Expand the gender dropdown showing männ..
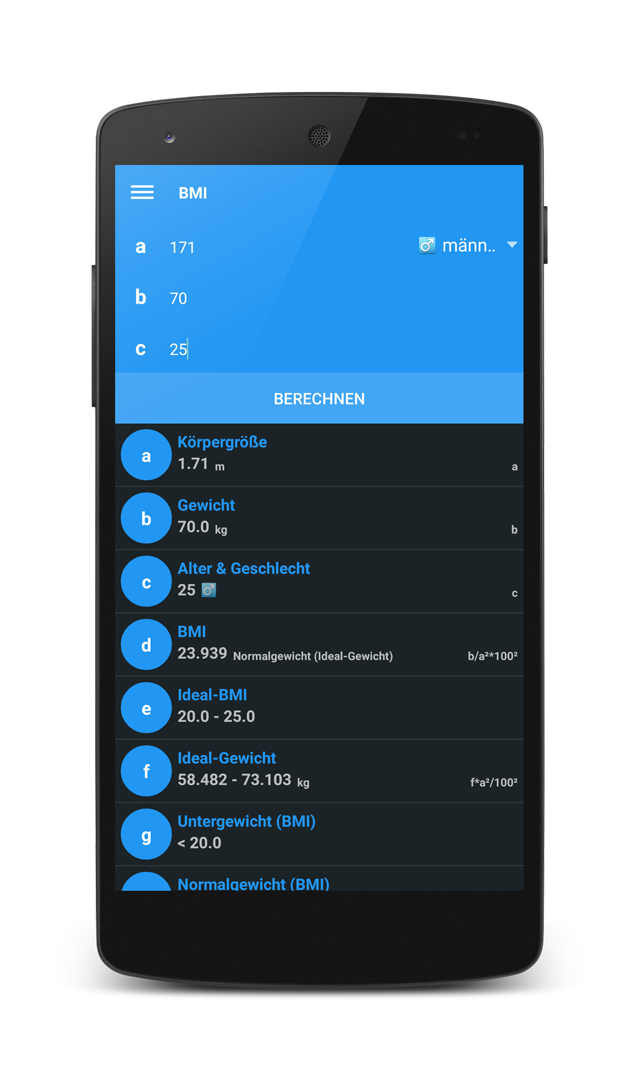This screenshot has height=1080, width=639. (x=468, y=245)
